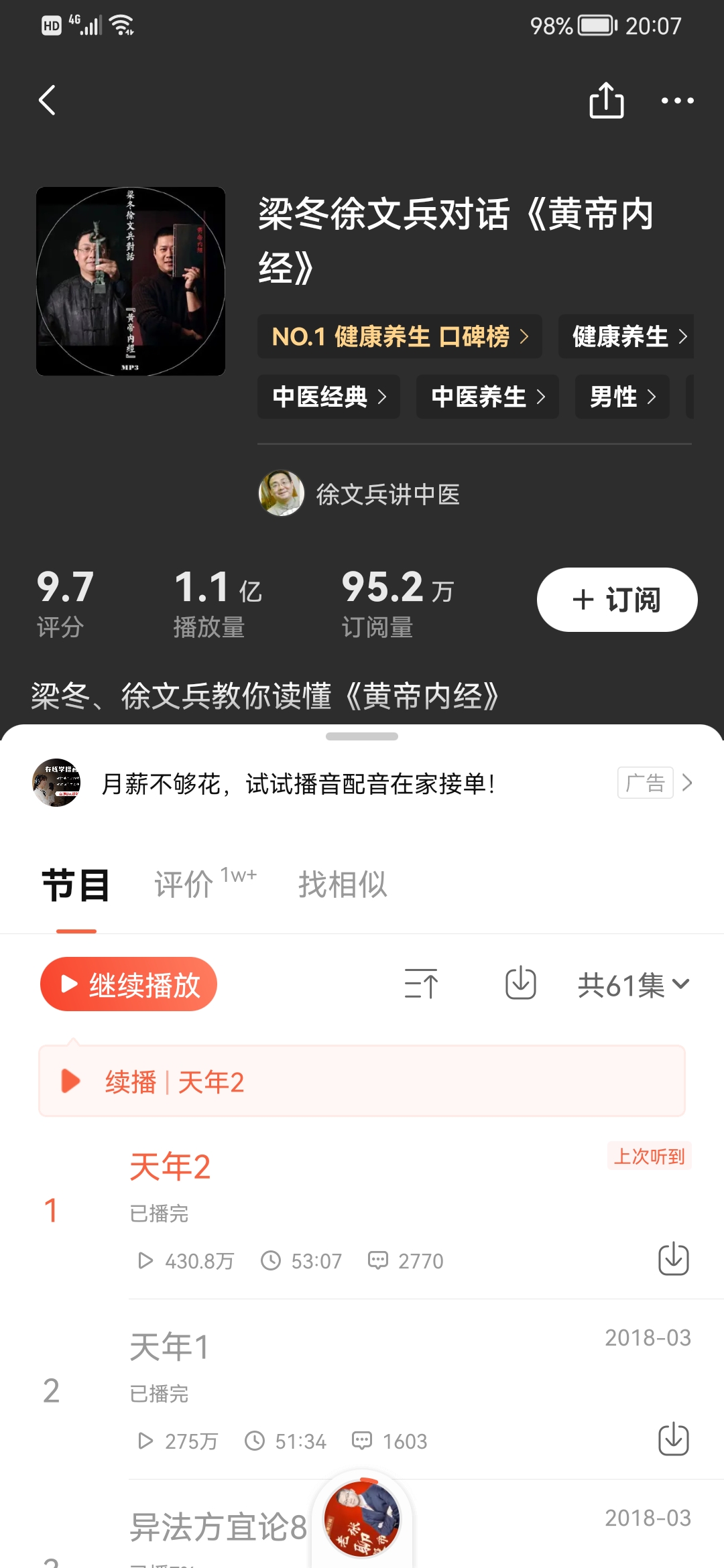The image size is (724, 1568).
Task: Go back using the top-left arrow
Action: [x=48, y=101]
